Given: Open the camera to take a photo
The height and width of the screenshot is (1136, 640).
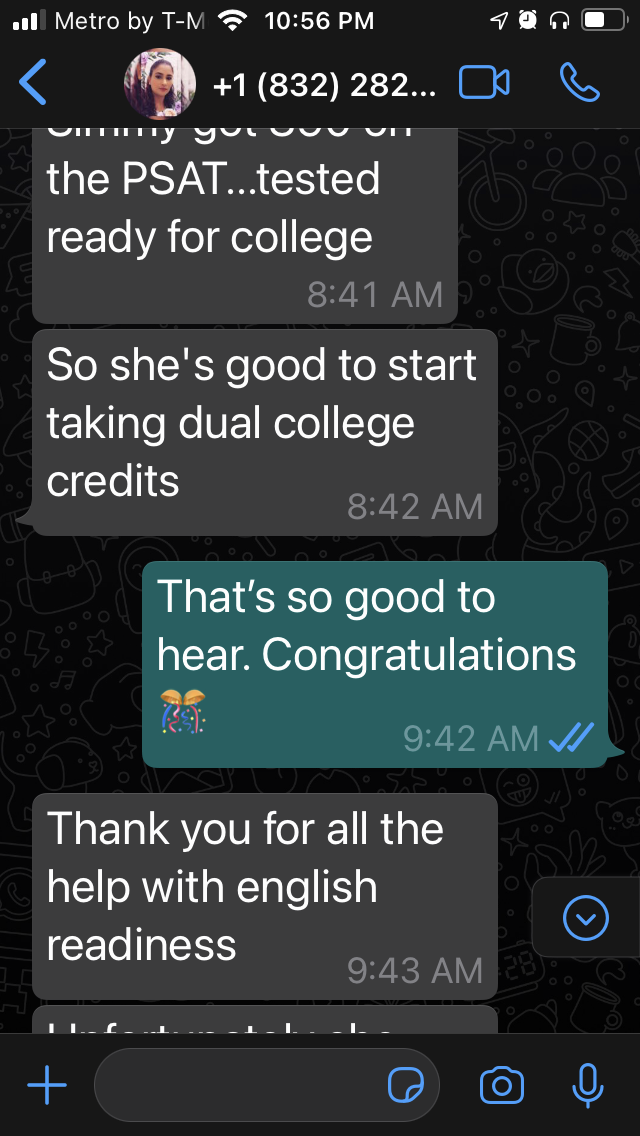Looking at the screenshot, I should [x=502, y=1085].
